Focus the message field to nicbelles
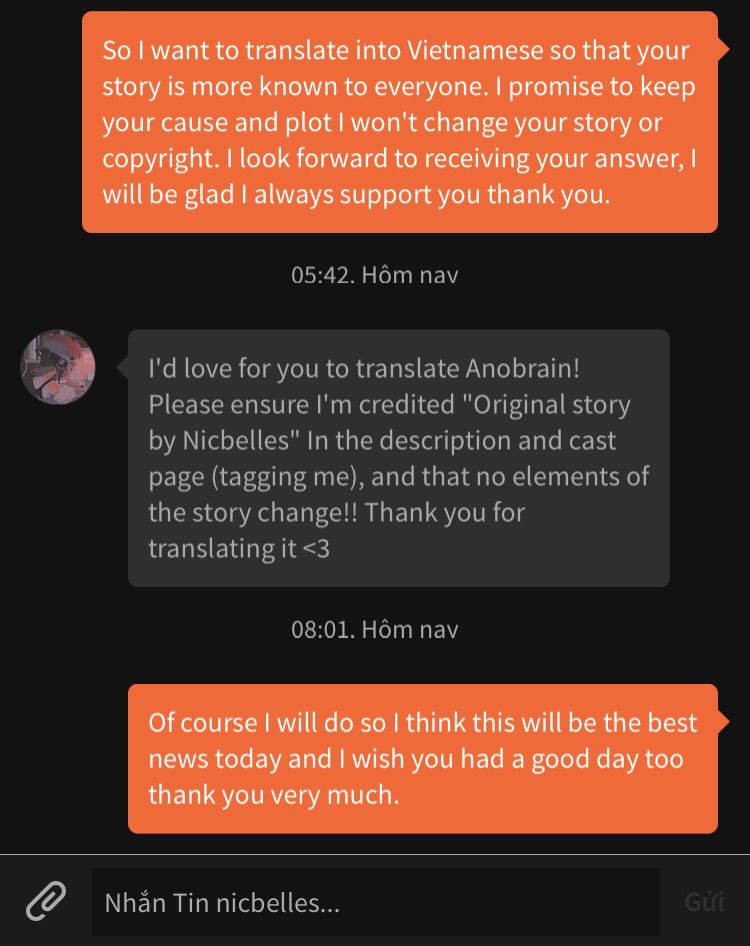The height and width of the screenshot is (946, 750). (x=375, y=903)
